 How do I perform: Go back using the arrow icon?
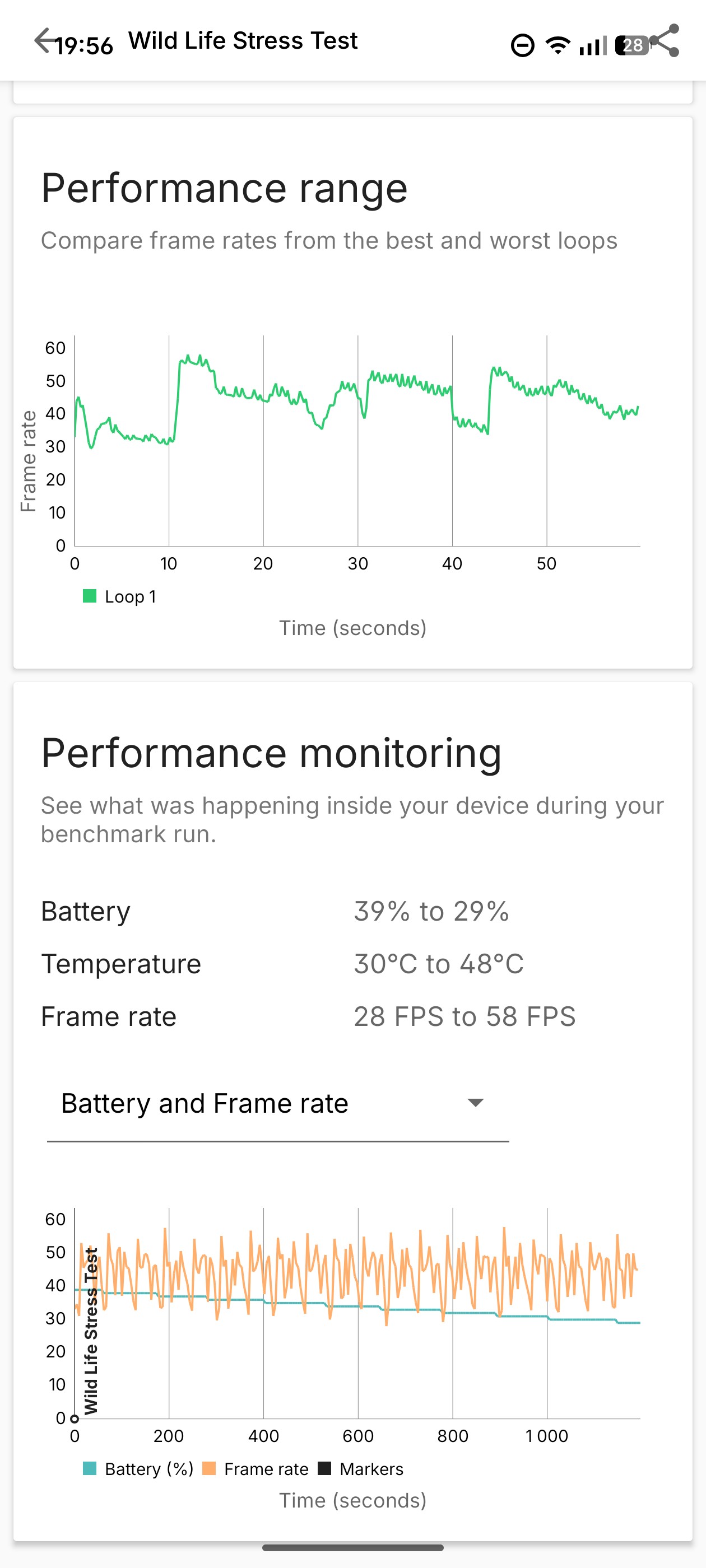(x=44, y=41)
